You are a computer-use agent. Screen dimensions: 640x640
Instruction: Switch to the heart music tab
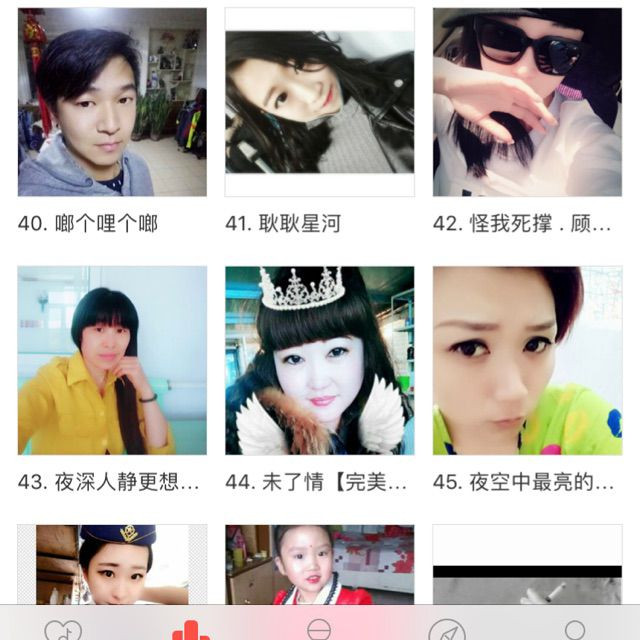tap(63, 630)
